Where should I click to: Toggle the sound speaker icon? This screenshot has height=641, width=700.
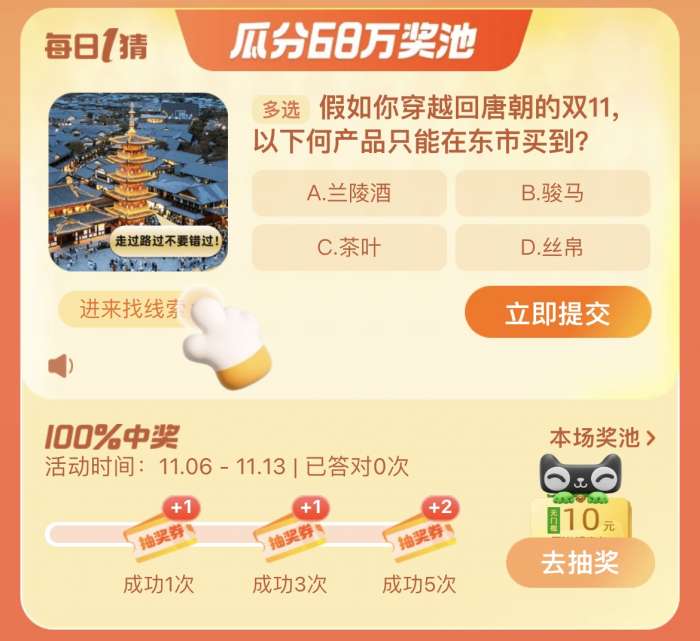[61, 366]
